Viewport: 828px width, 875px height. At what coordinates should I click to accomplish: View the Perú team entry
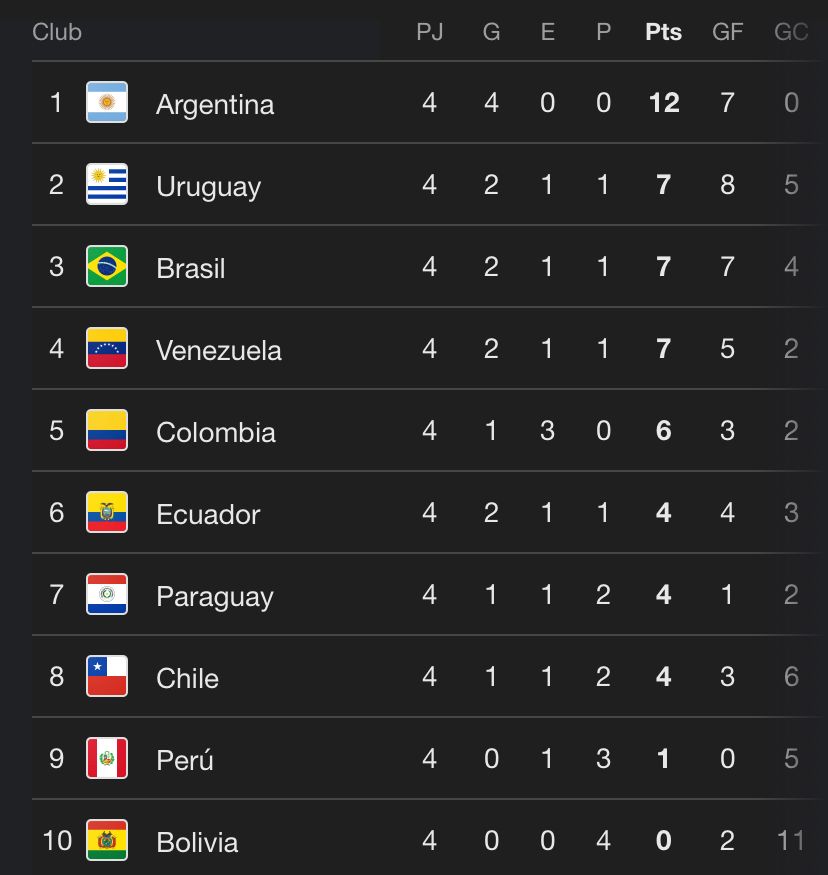point(185,760)
